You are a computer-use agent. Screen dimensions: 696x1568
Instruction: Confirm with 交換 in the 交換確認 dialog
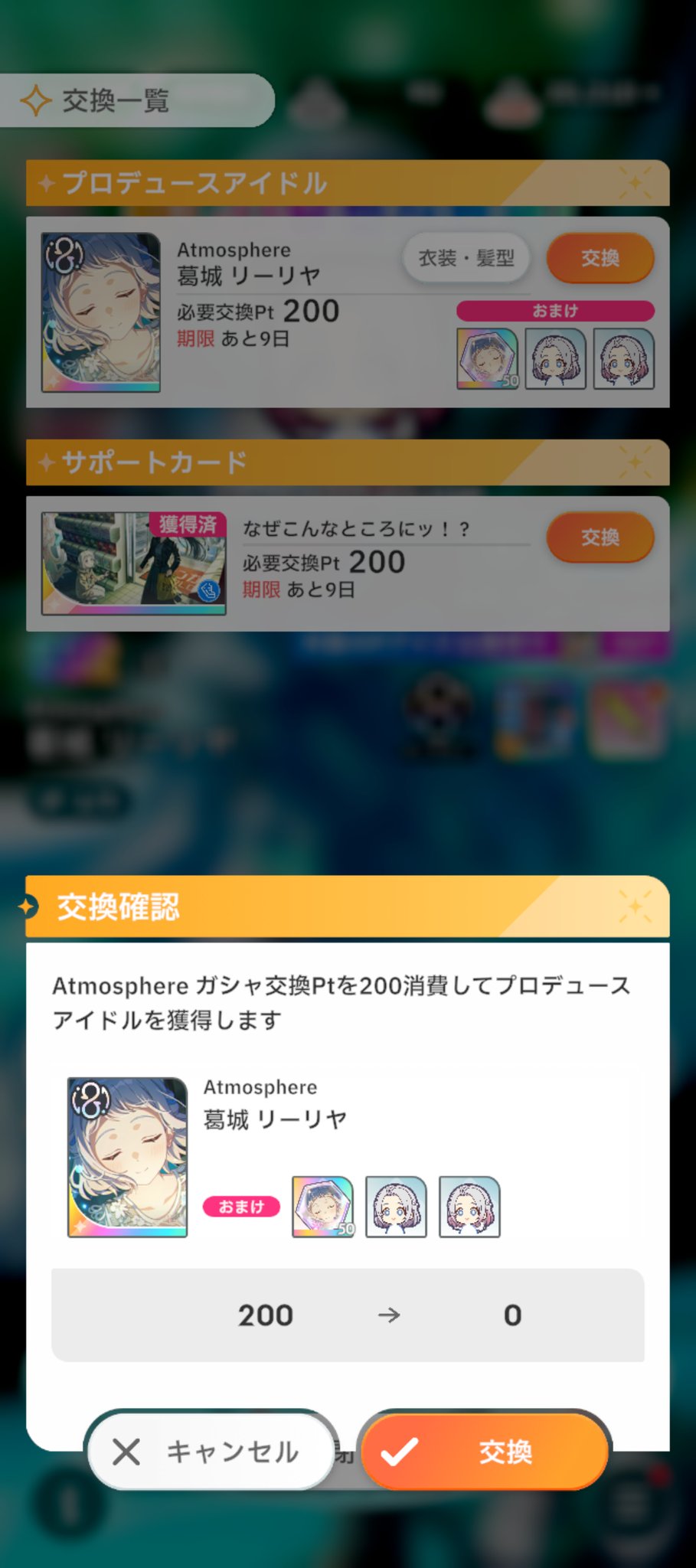click(485, 1451)
